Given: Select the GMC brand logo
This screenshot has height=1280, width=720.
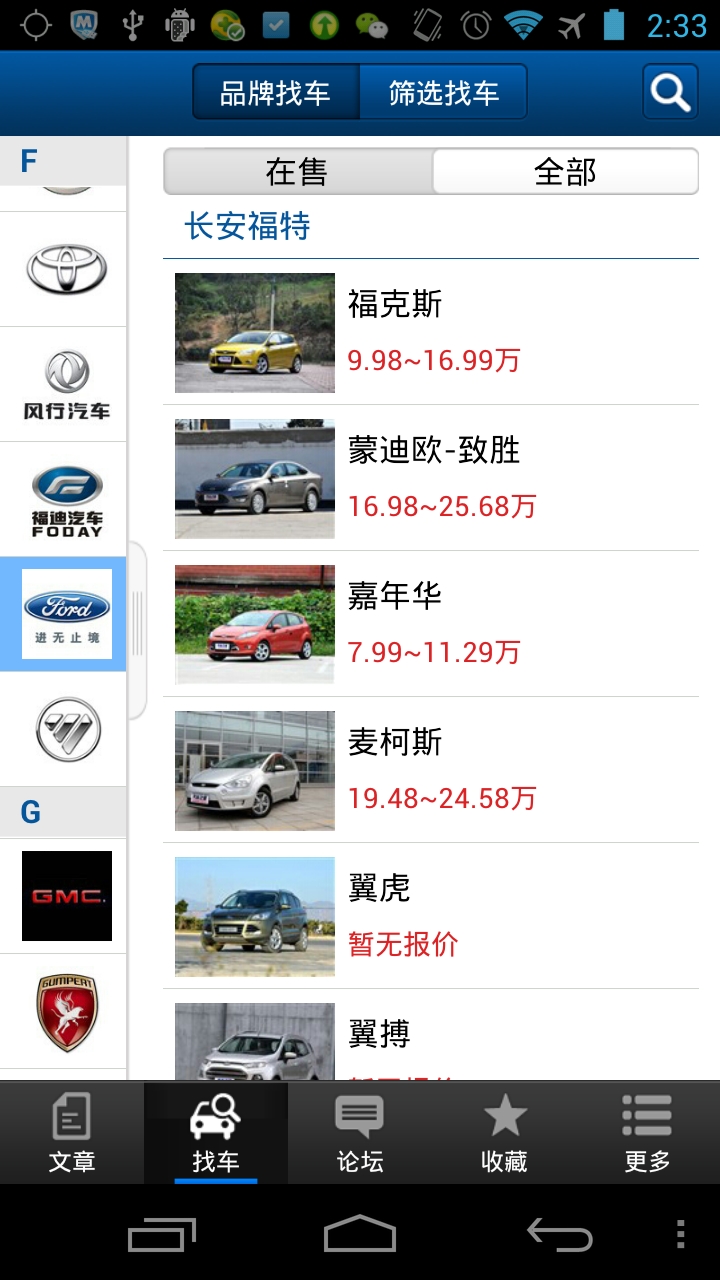Looking at the screenshot, I should tap(63, 896).
